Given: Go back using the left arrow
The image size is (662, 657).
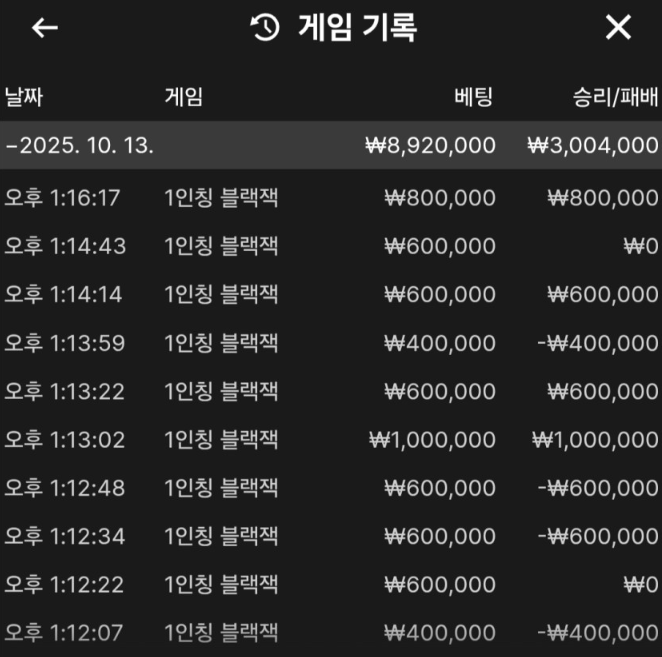Looking at the screenshot, I should point(44,28).
